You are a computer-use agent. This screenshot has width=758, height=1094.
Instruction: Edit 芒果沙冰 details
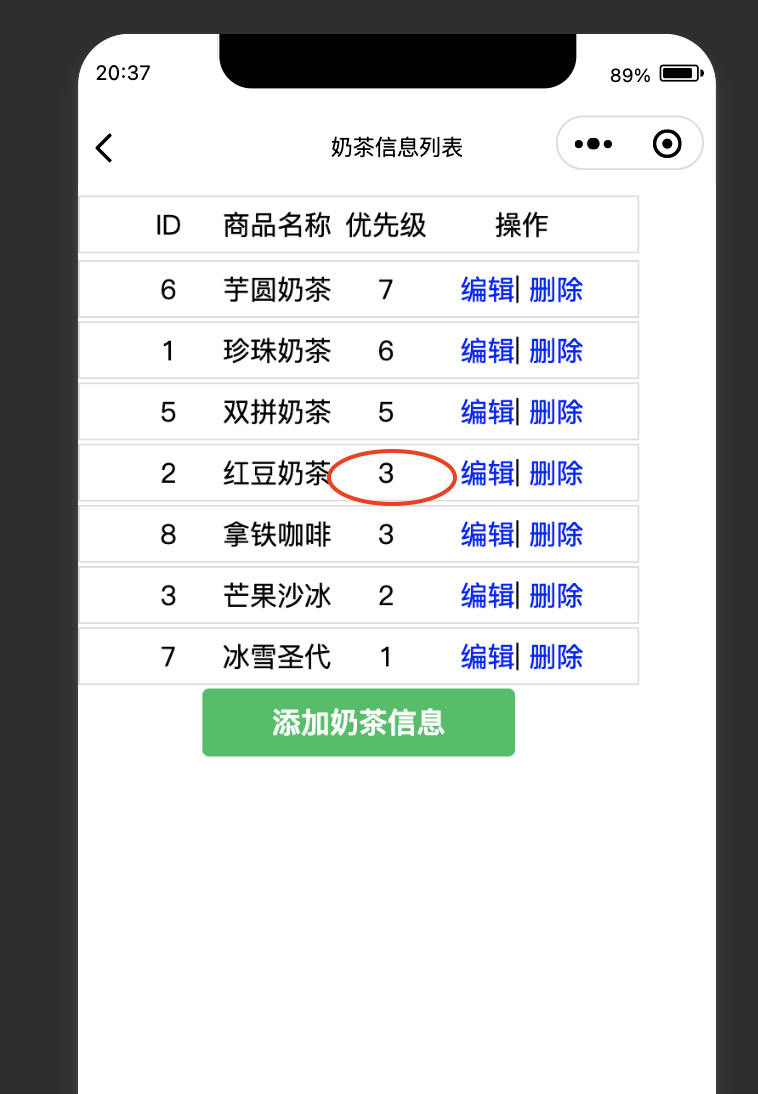(x=487, y=596)
